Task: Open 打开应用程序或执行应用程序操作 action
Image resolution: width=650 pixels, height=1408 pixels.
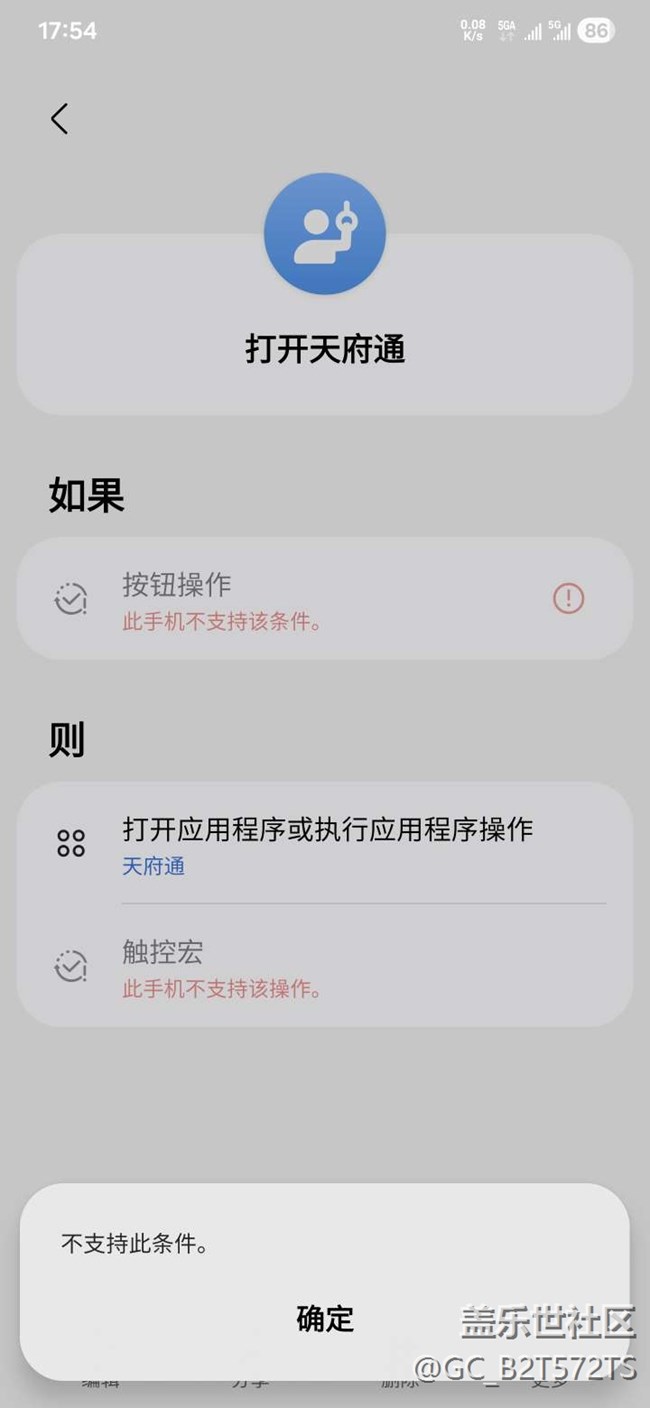Action: click(327, 843)
